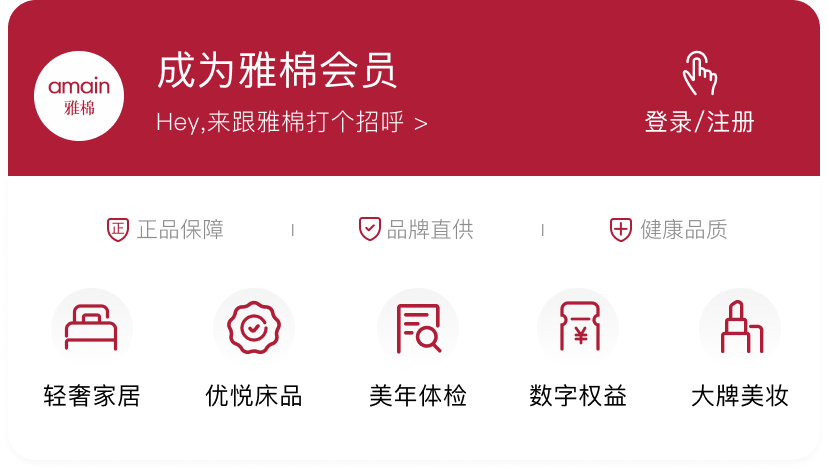
Task: Open the 优悦床品 category
Action: tap(253, 349)
